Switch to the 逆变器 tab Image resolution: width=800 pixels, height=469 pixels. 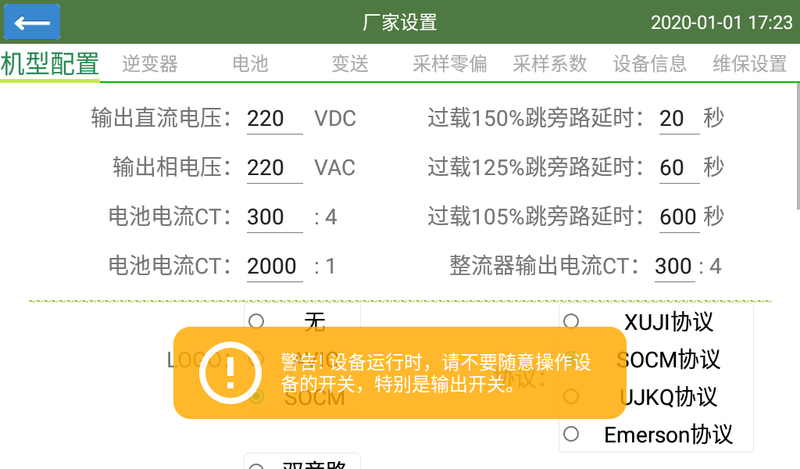pos(150,64)
